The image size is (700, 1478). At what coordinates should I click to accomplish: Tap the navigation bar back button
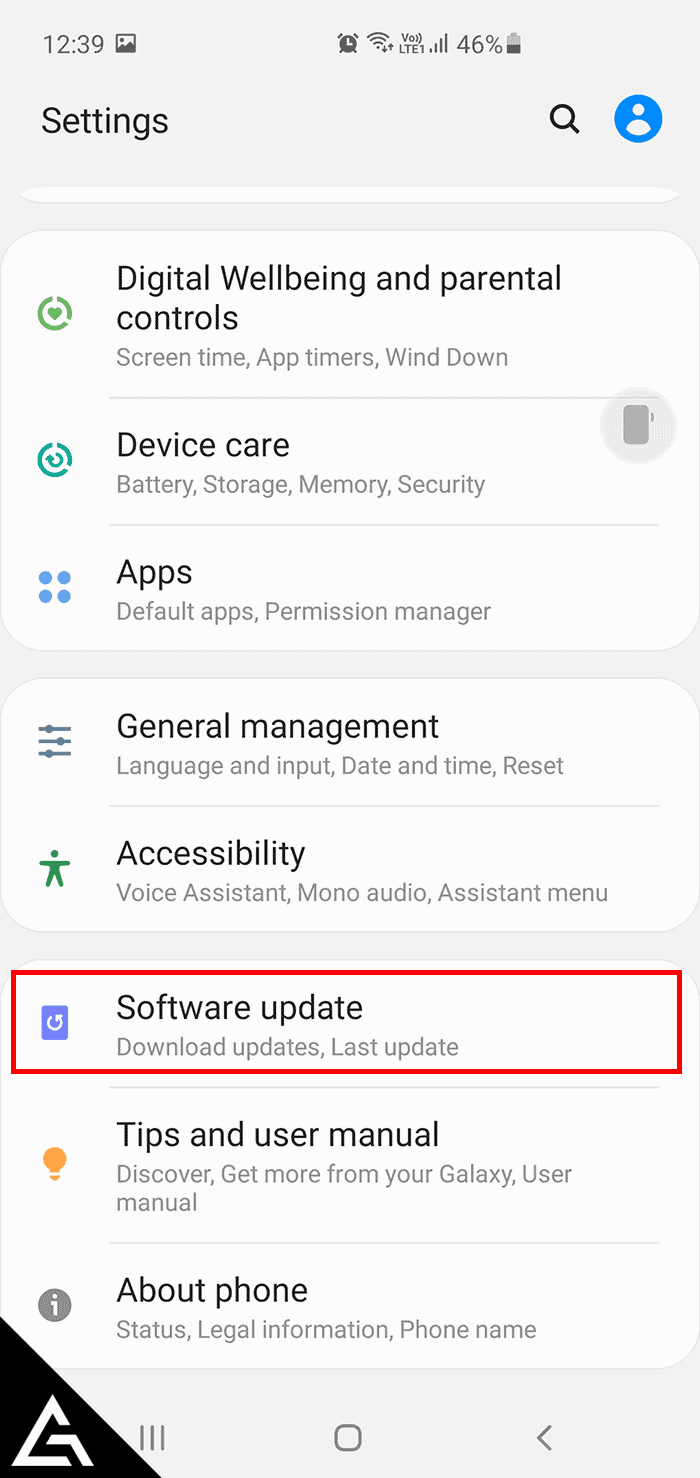544,1438
